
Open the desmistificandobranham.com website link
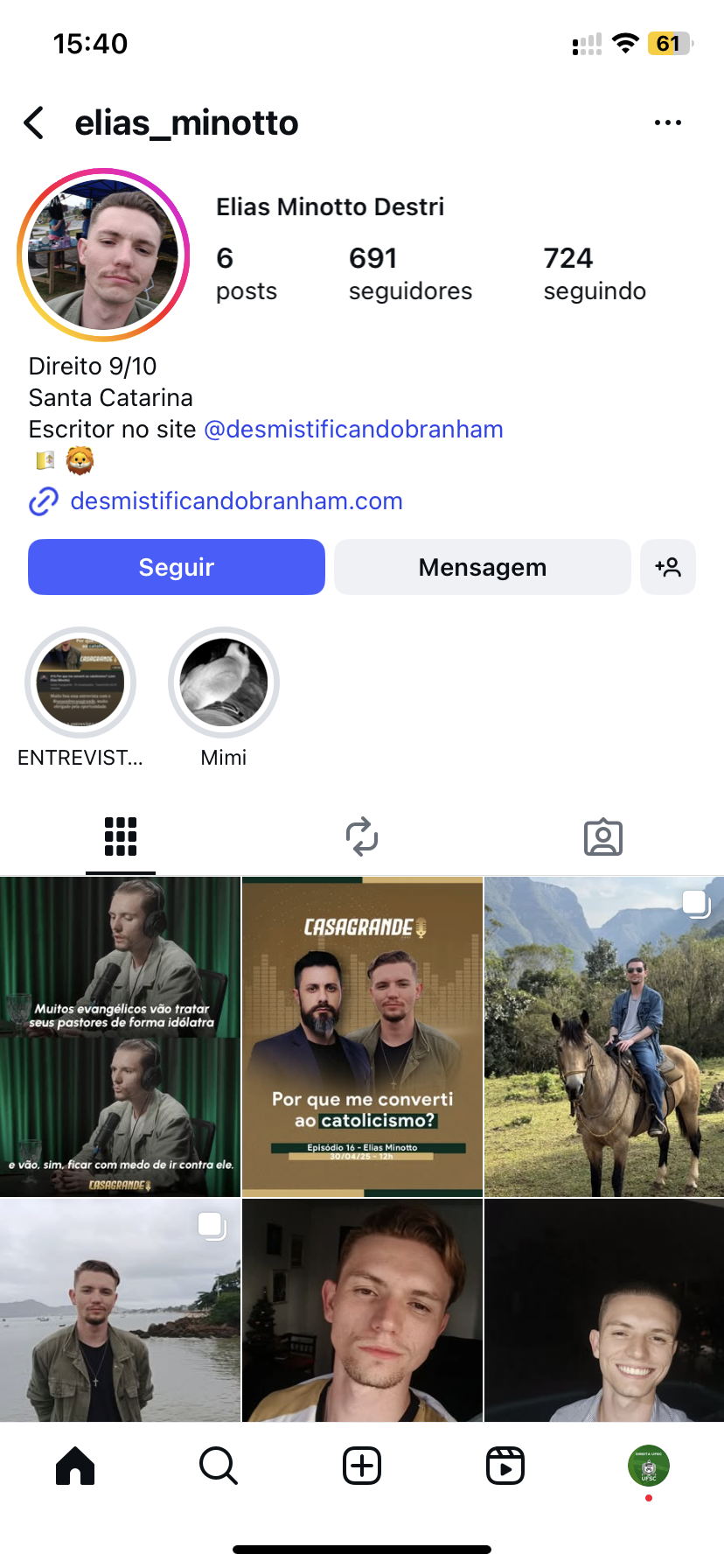pos(236,501)
